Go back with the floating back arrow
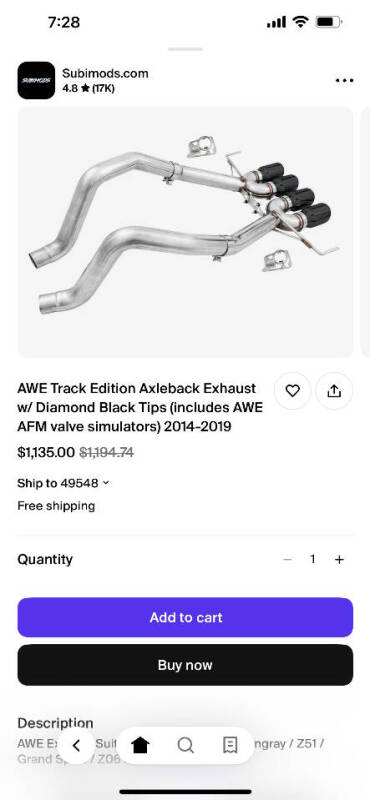 click(77, 745)
